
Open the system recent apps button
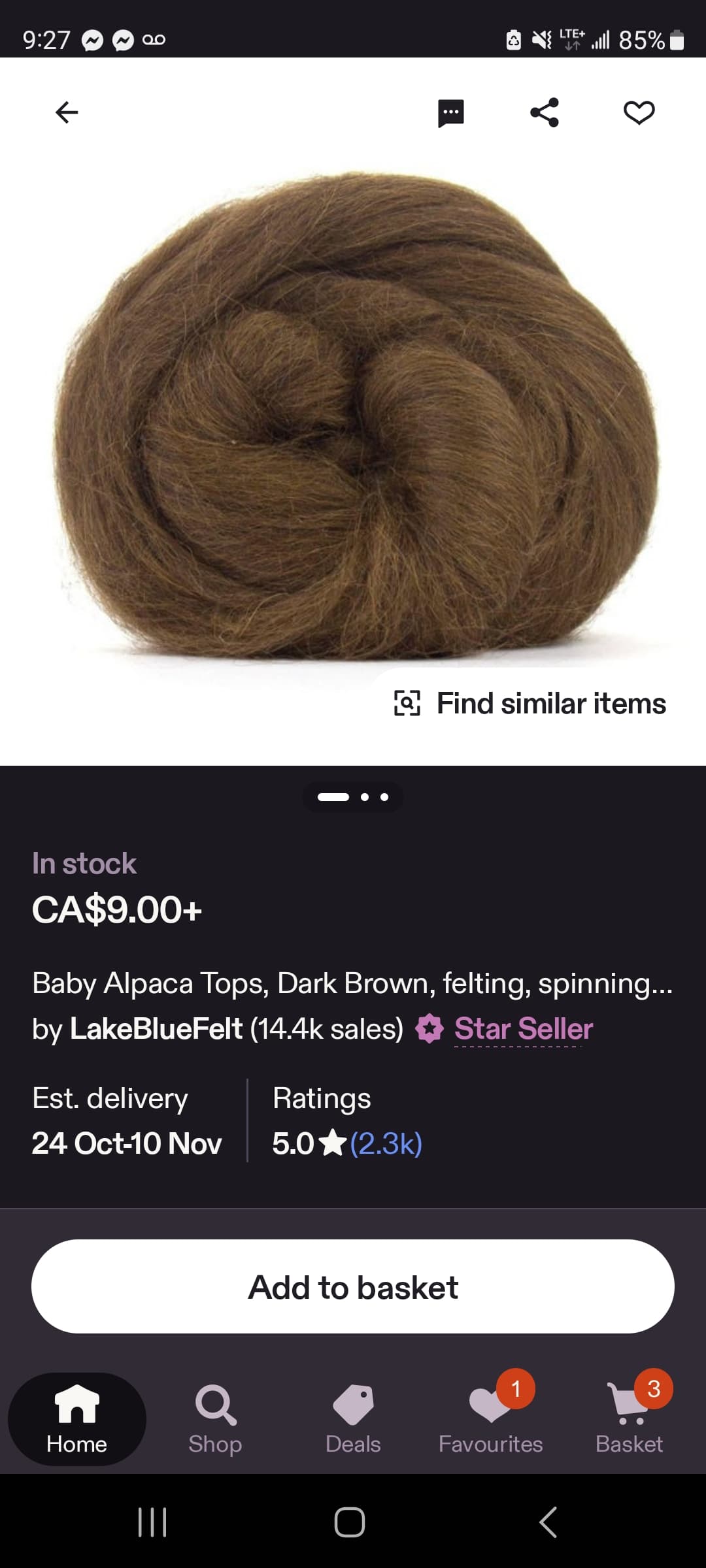click(152, 1522)
